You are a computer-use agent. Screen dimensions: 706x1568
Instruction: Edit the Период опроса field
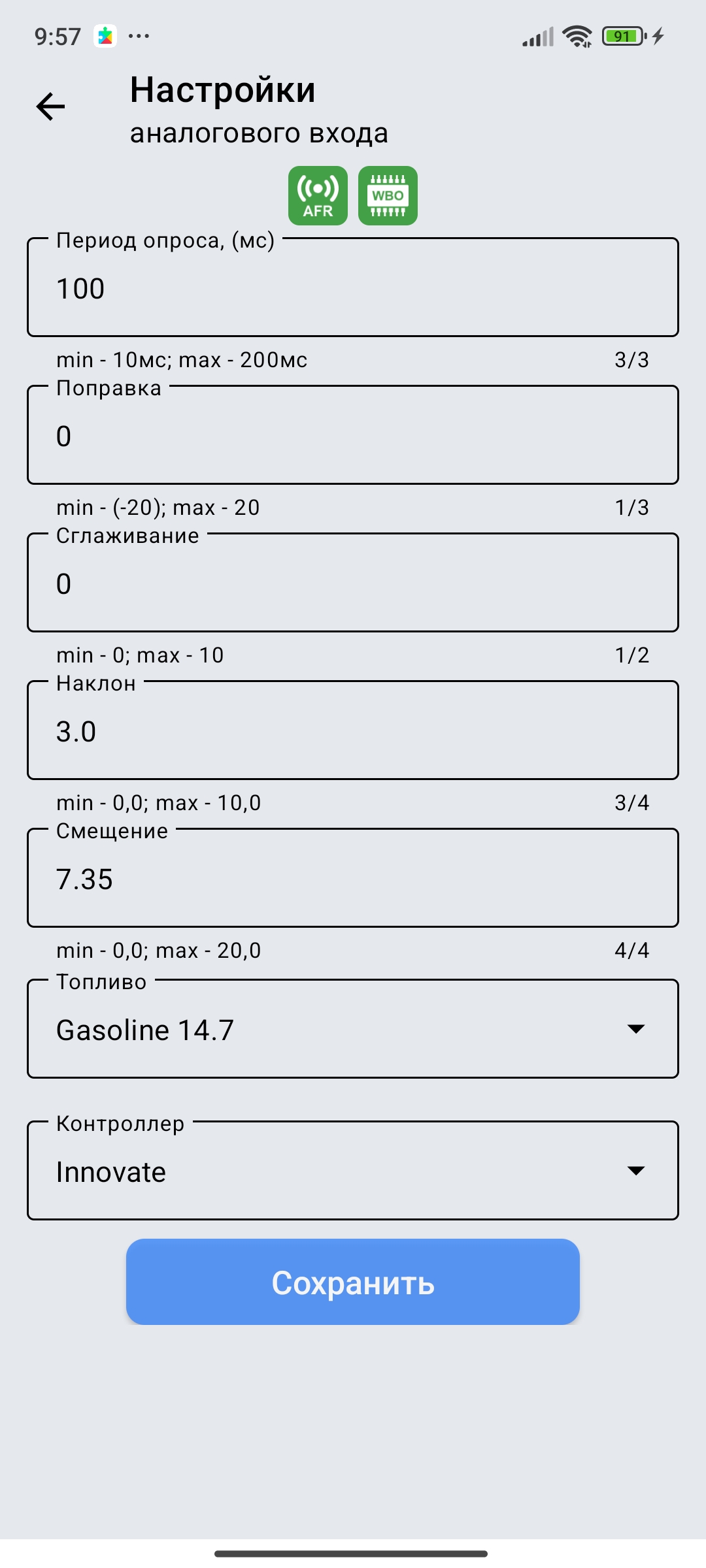353,287
